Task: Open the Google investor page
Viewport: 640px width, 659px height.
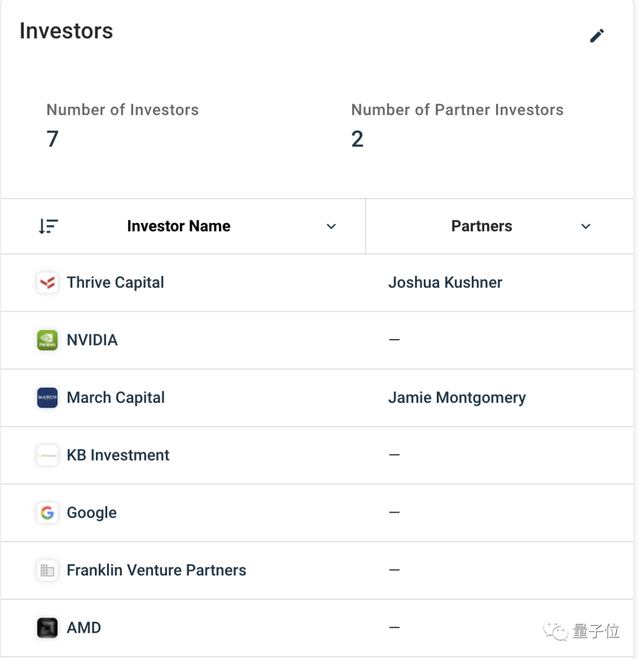Action: click(92, 513)
